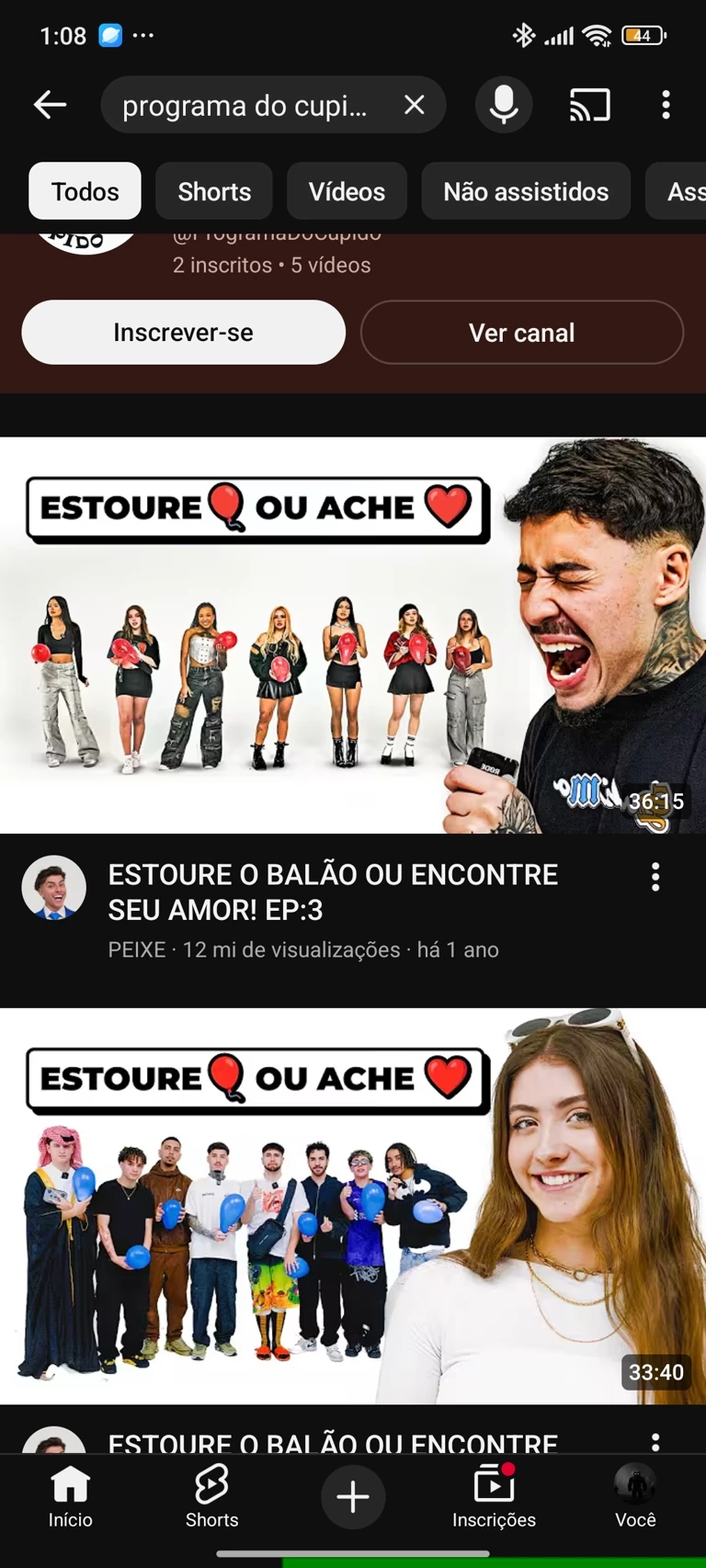Filter results by Shorts chip
Image resolution: width=706 pixels, height=1568 pixels.
(x=214, y=191)
